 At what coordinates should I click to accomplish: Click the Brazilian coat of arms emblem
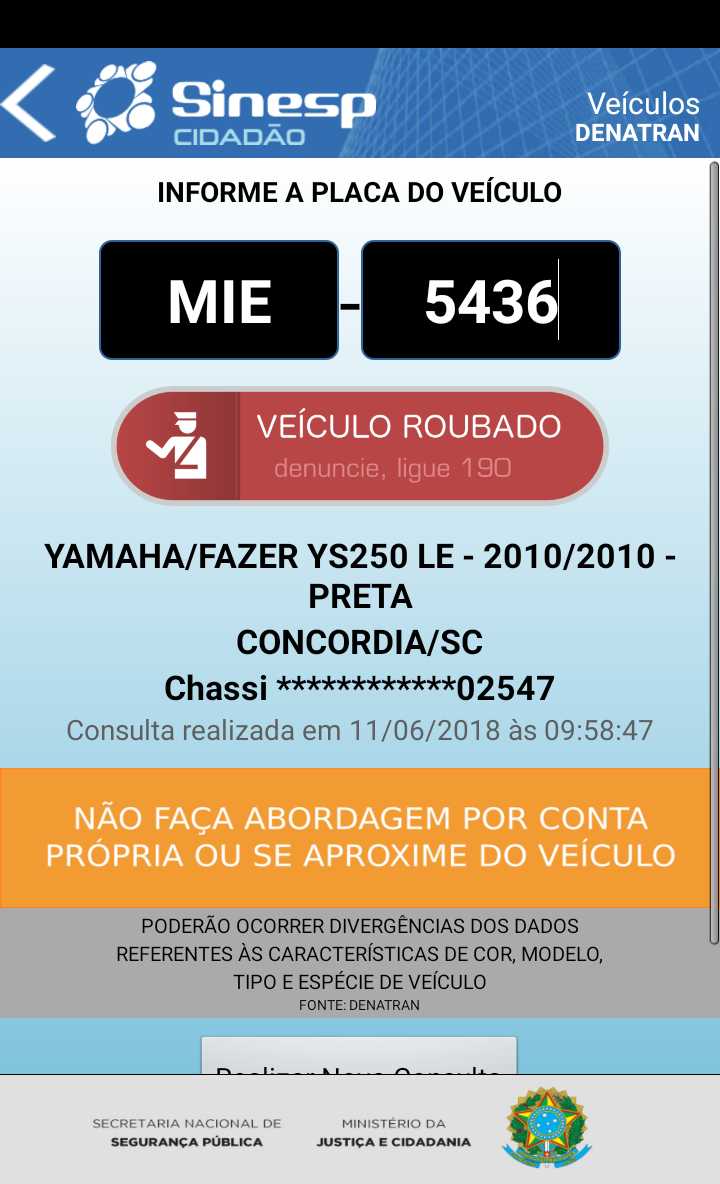coord(545,1129)
